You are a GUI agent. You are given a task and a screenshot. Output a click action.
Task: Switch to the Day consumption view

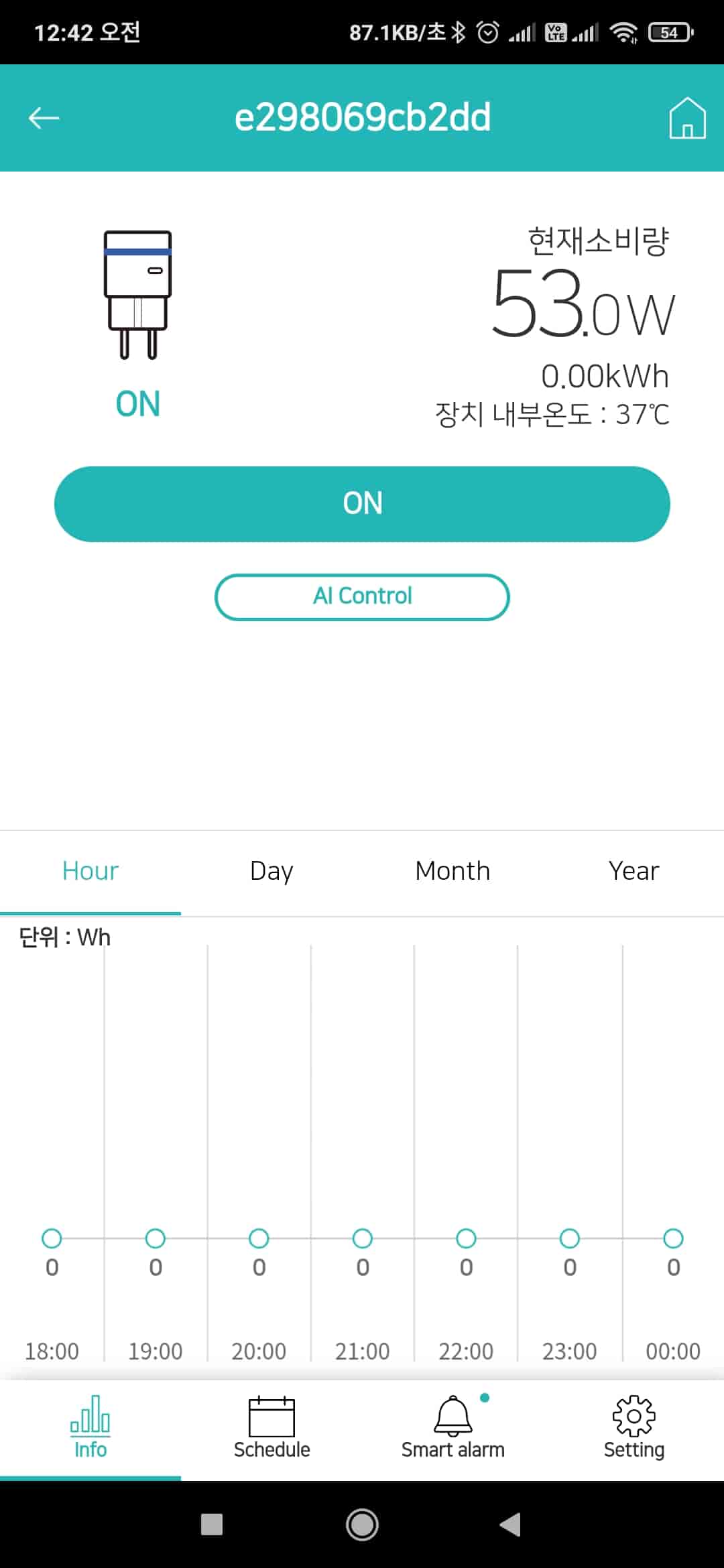click(271, 870)
